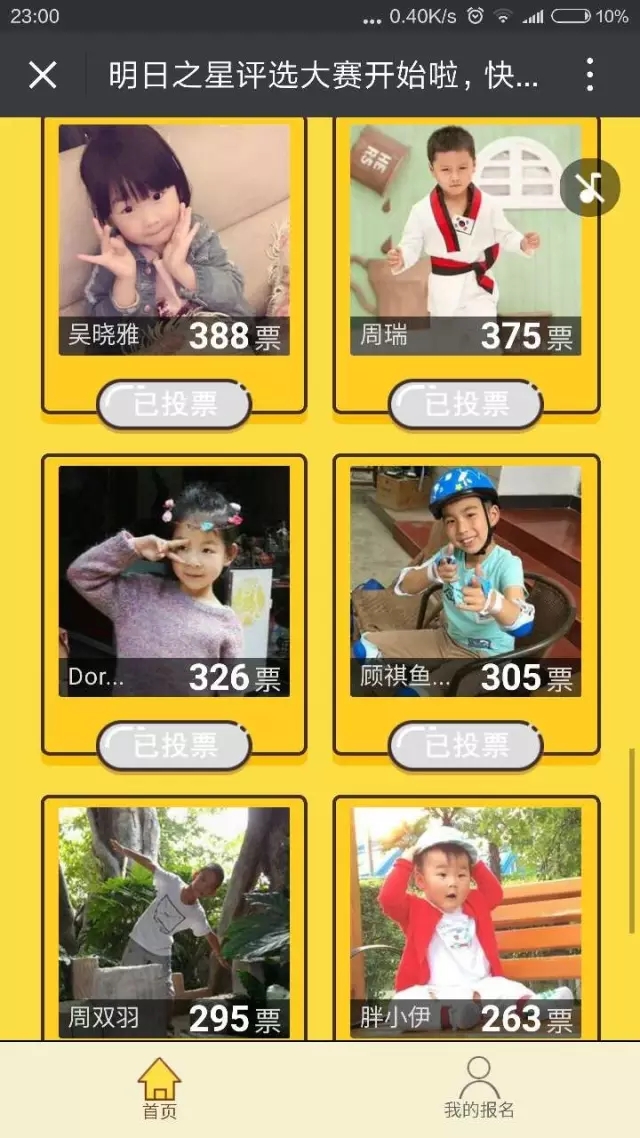Screen dimensions: 640x1138
Task: Open Dor... contestant with 326 votes
Action: pyautogui.click(x=174, y=570)
